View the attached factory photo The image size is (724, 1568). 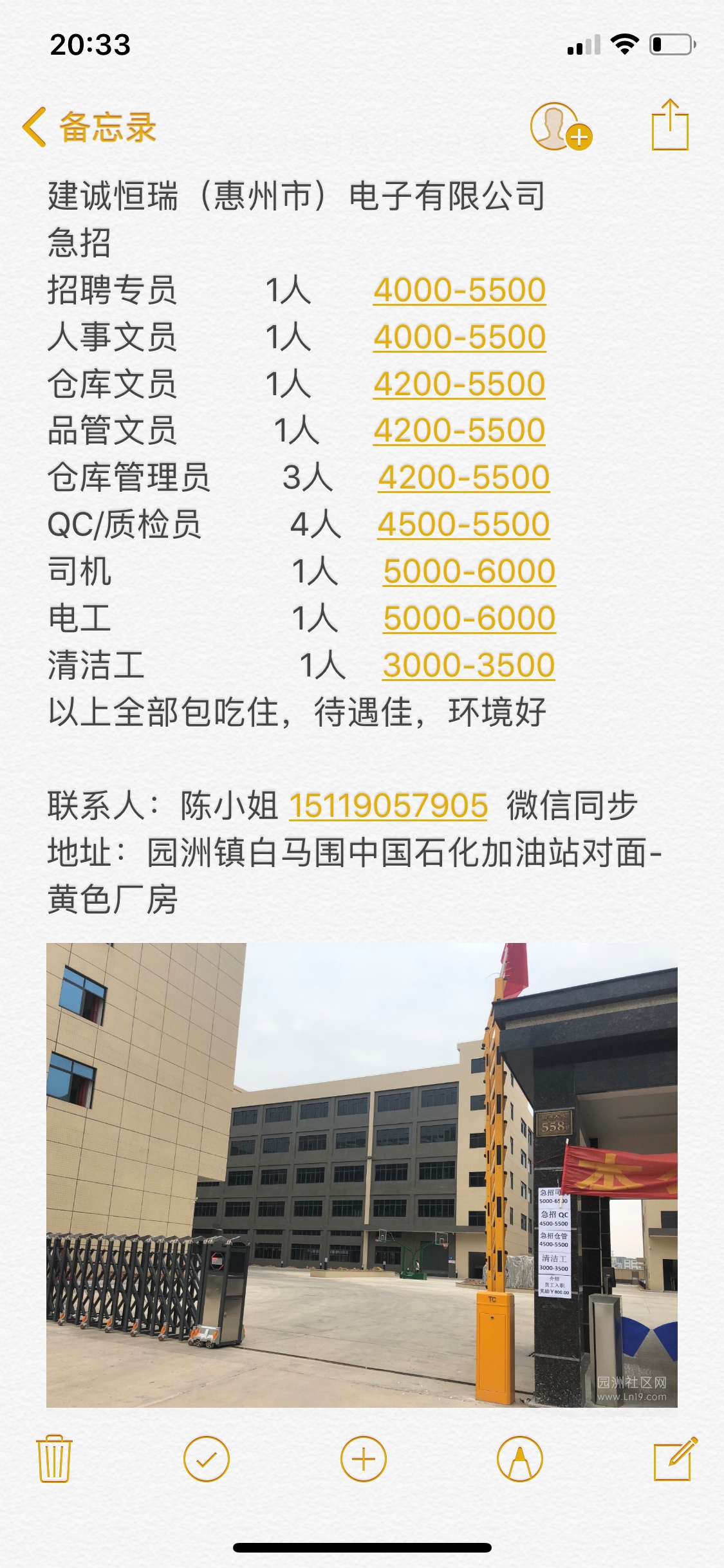coord(362,1175)
